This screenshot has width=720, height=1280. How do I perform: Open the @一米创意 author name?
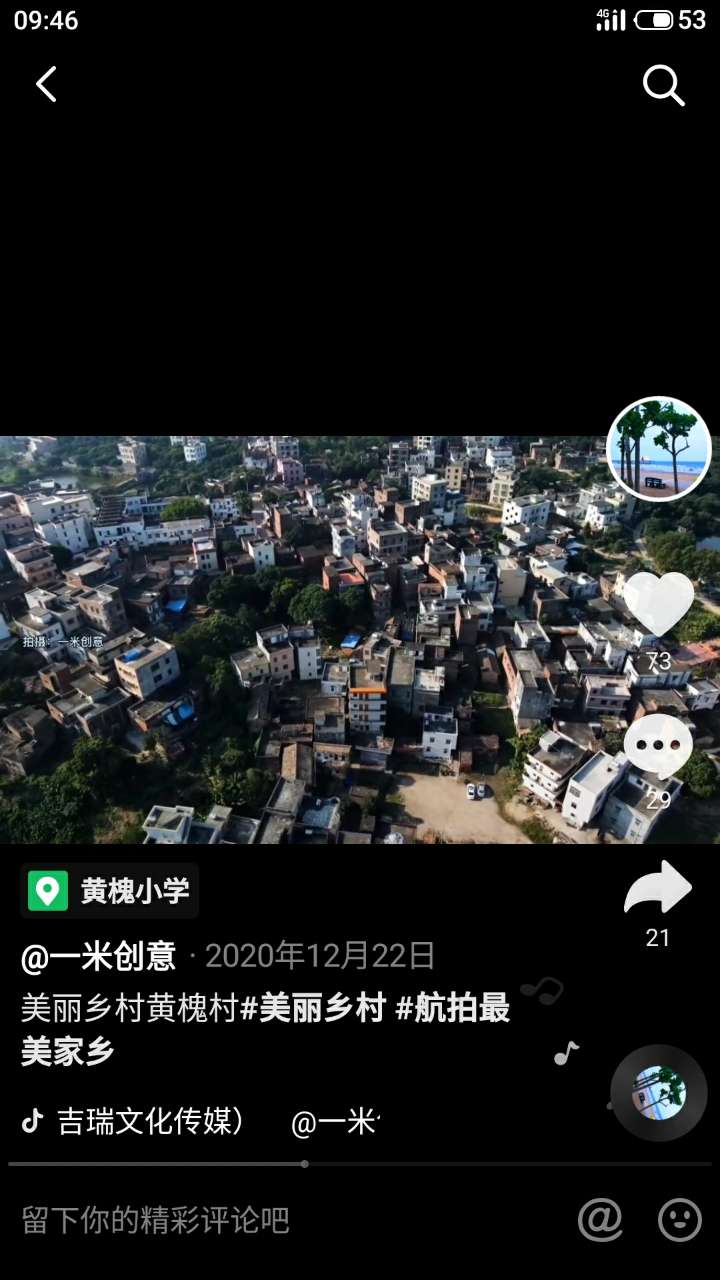pyautogui.click(x=99, y=957)
